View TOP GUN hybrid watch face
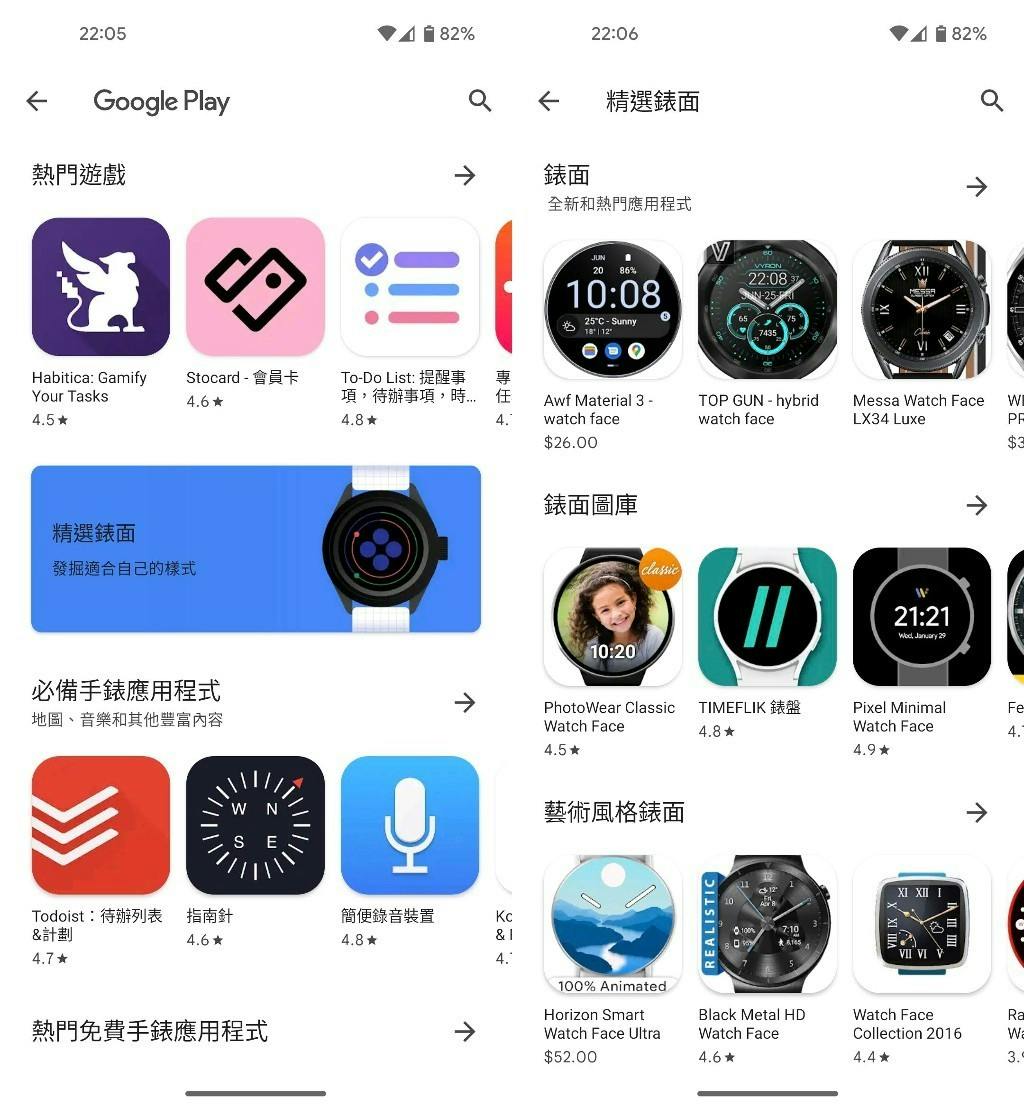The height and width of the screenshot is (1109, 1024). (x=767, y=309)
